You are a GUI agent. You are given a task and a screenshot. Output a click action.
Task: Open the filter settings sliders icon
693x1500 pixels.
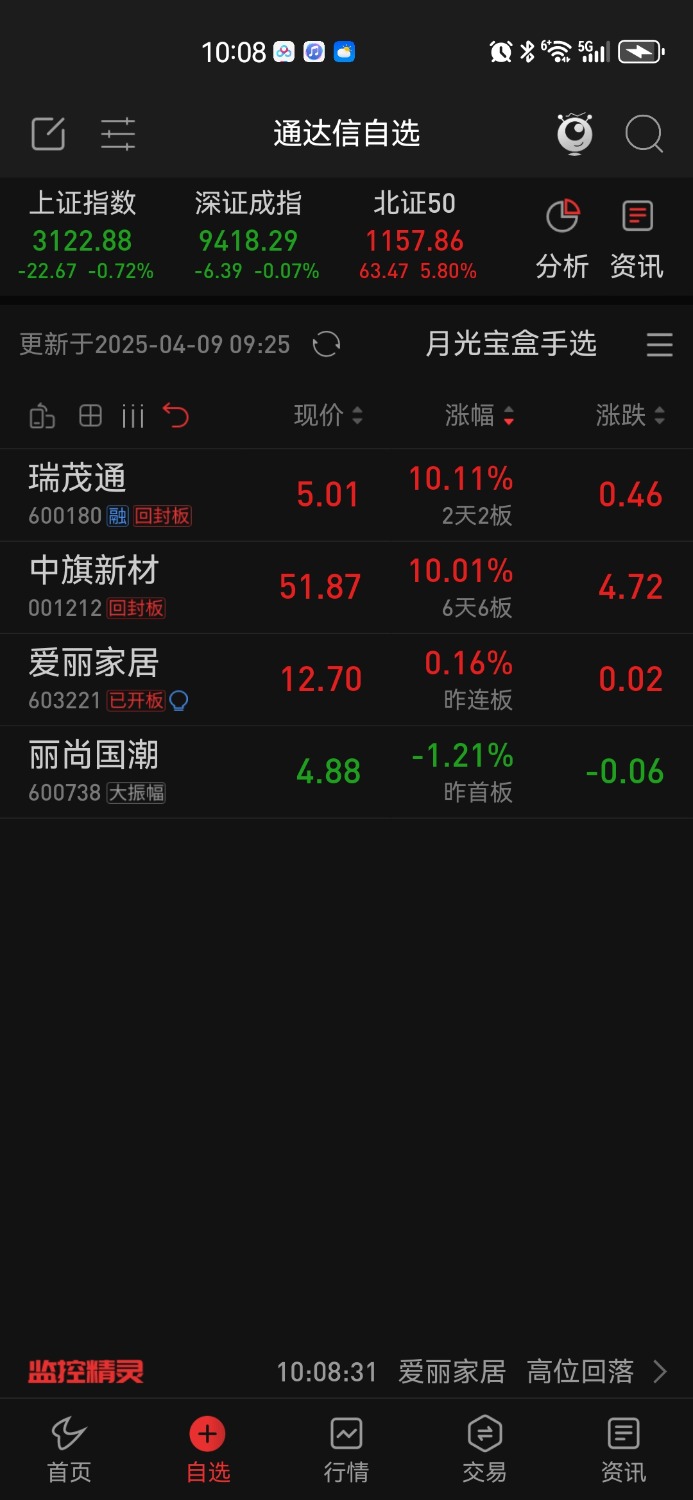point(118,134)
